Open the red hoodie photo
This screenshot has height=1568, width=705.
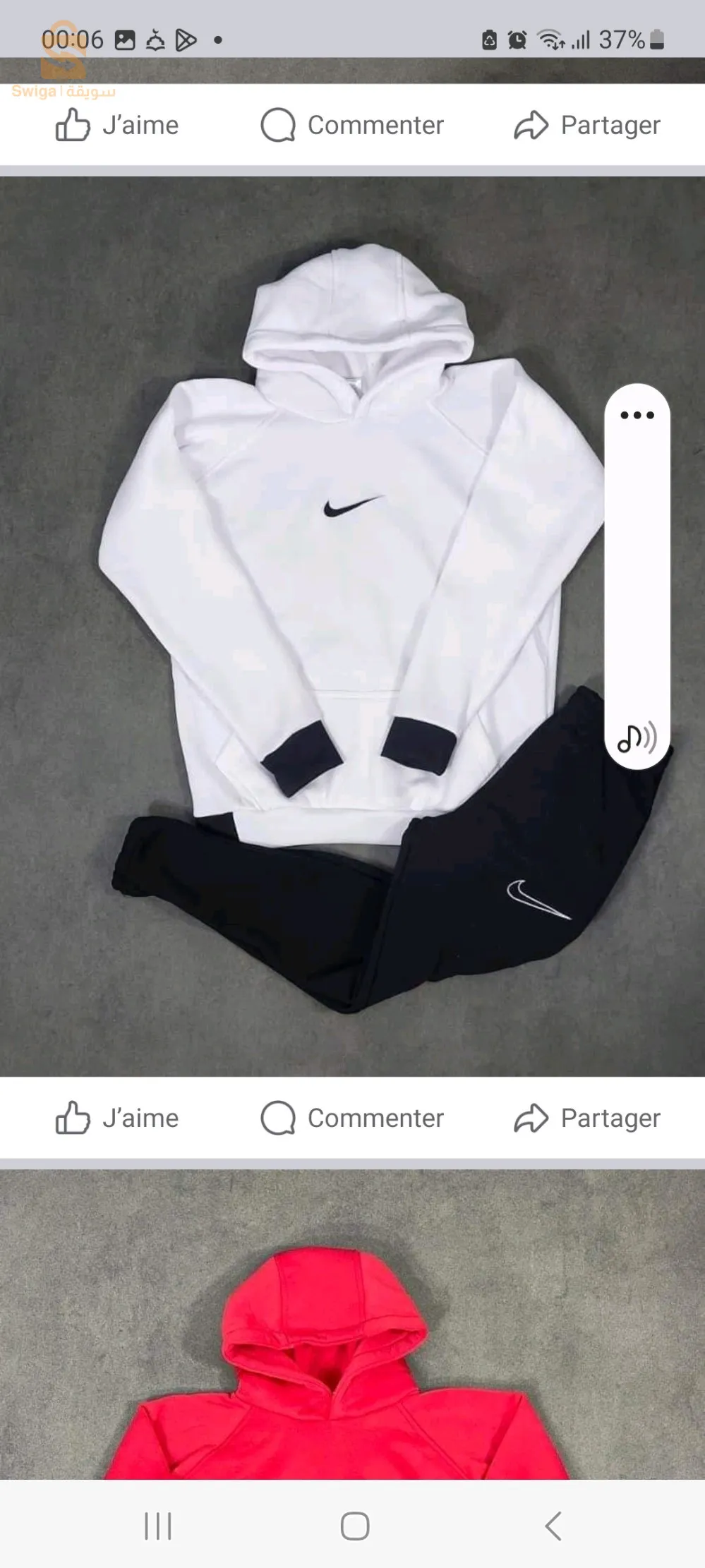tap(352, 1325)
